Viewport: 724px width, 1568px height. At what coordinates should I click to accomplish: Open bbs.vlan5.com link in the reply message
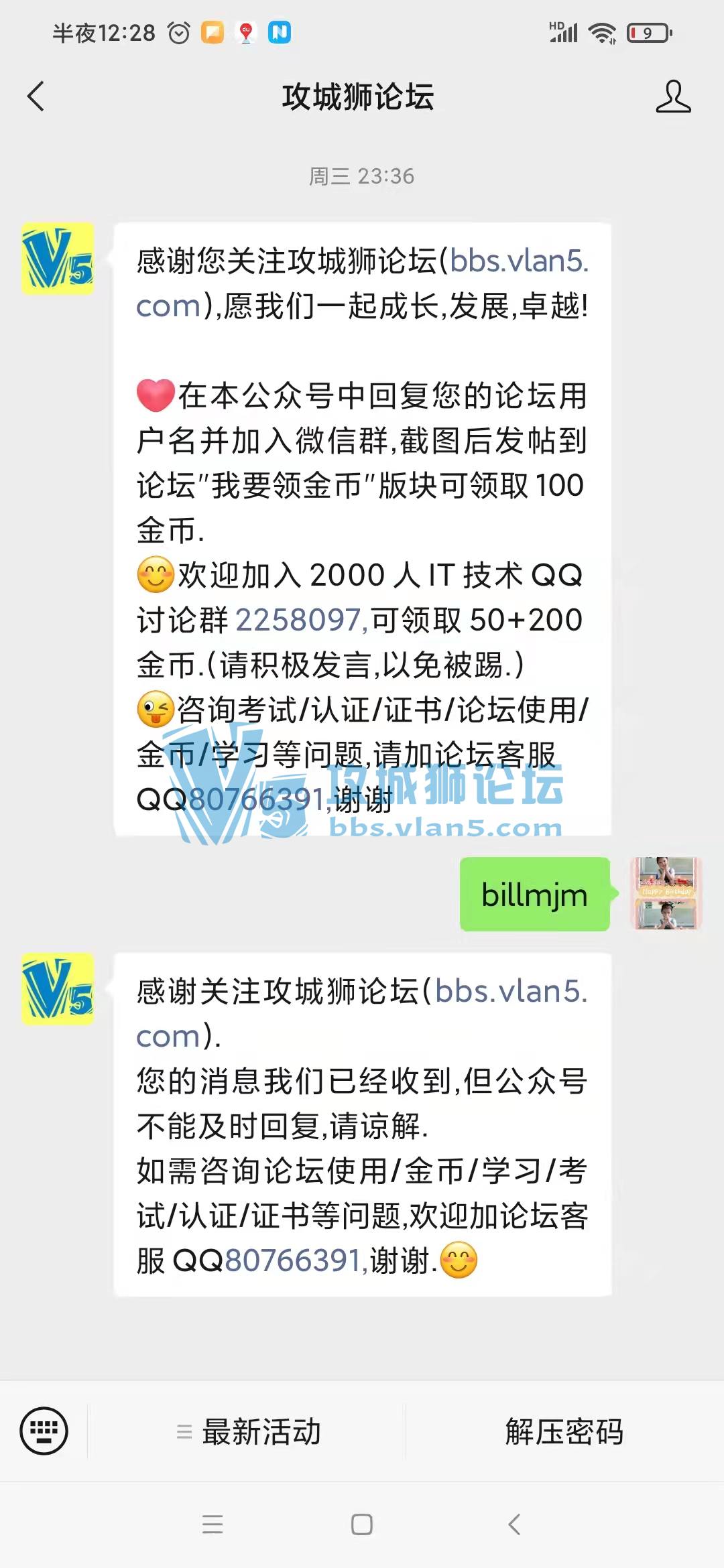click(511, 992)
